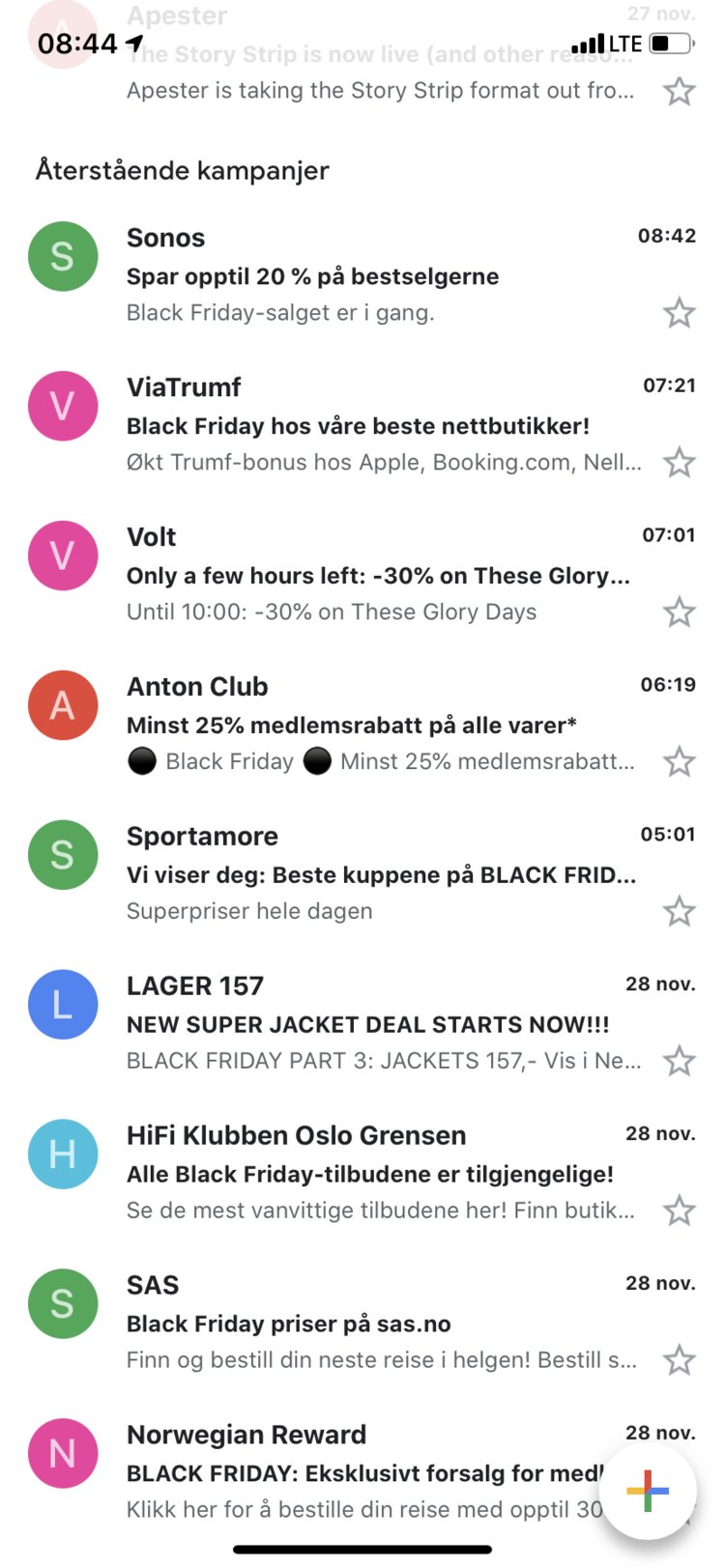Star the Volt email
This screenshot has height=1568, width=725.
pos(680,613)
